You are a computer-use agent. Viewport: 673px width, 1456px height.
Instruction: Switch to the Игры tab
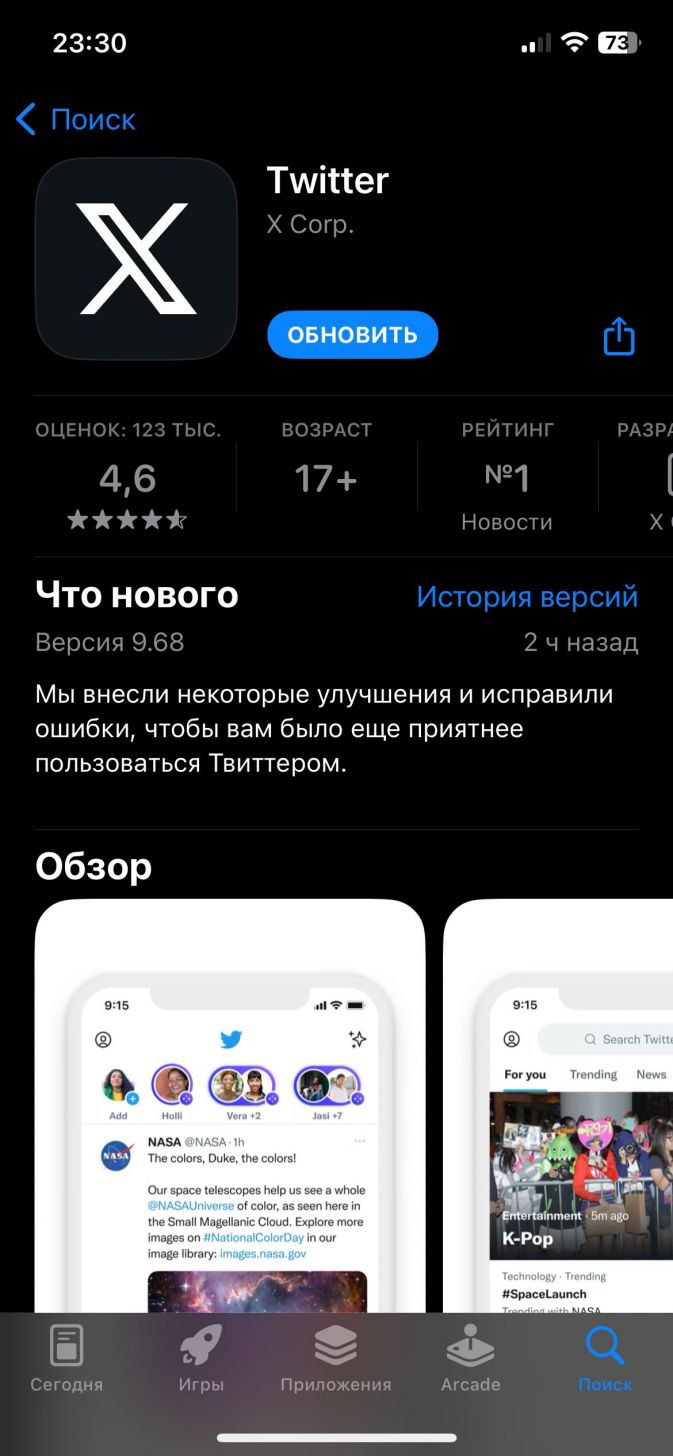pos(201,1359)
